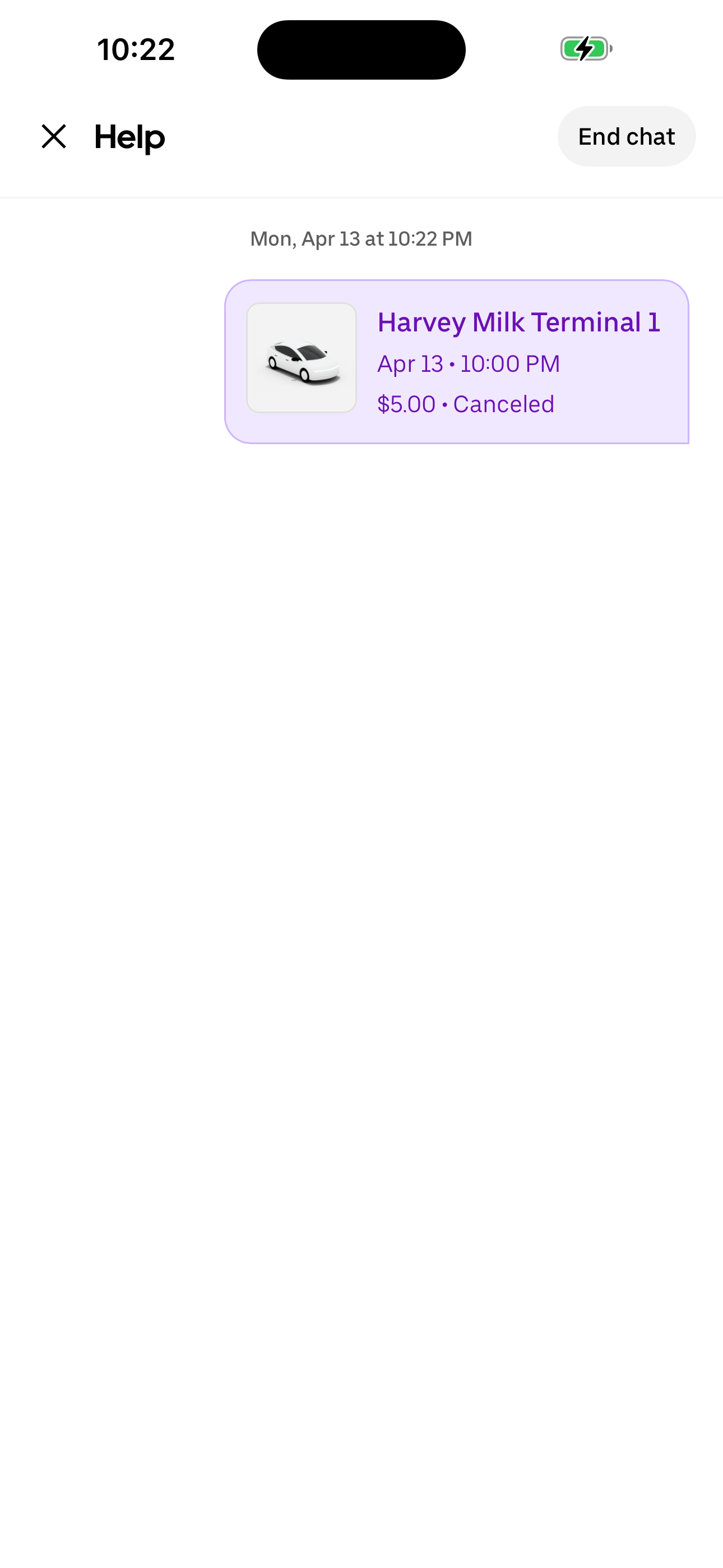Tap the Help header title

(x=128, y=136)
